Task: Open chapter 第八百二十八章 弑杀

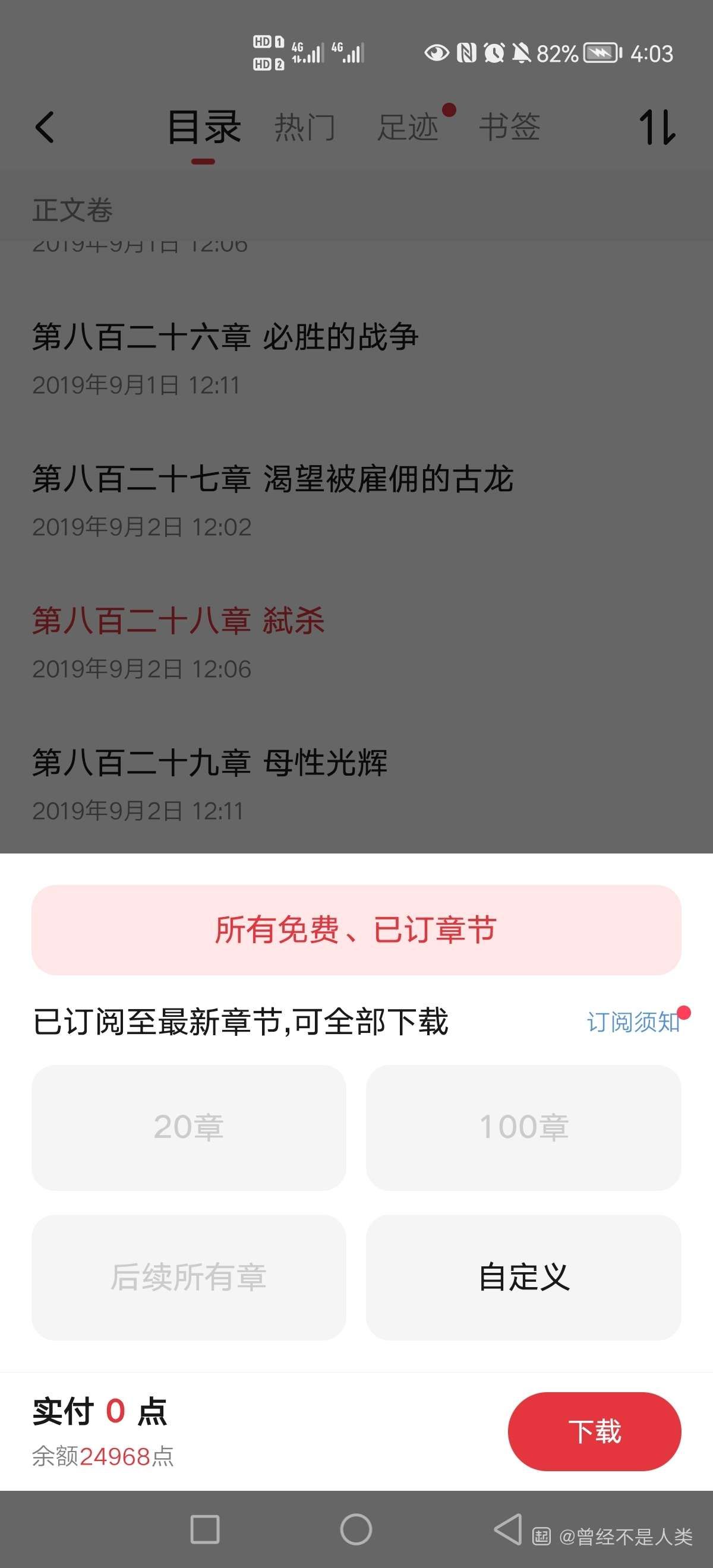Action: tap(178, 621)
